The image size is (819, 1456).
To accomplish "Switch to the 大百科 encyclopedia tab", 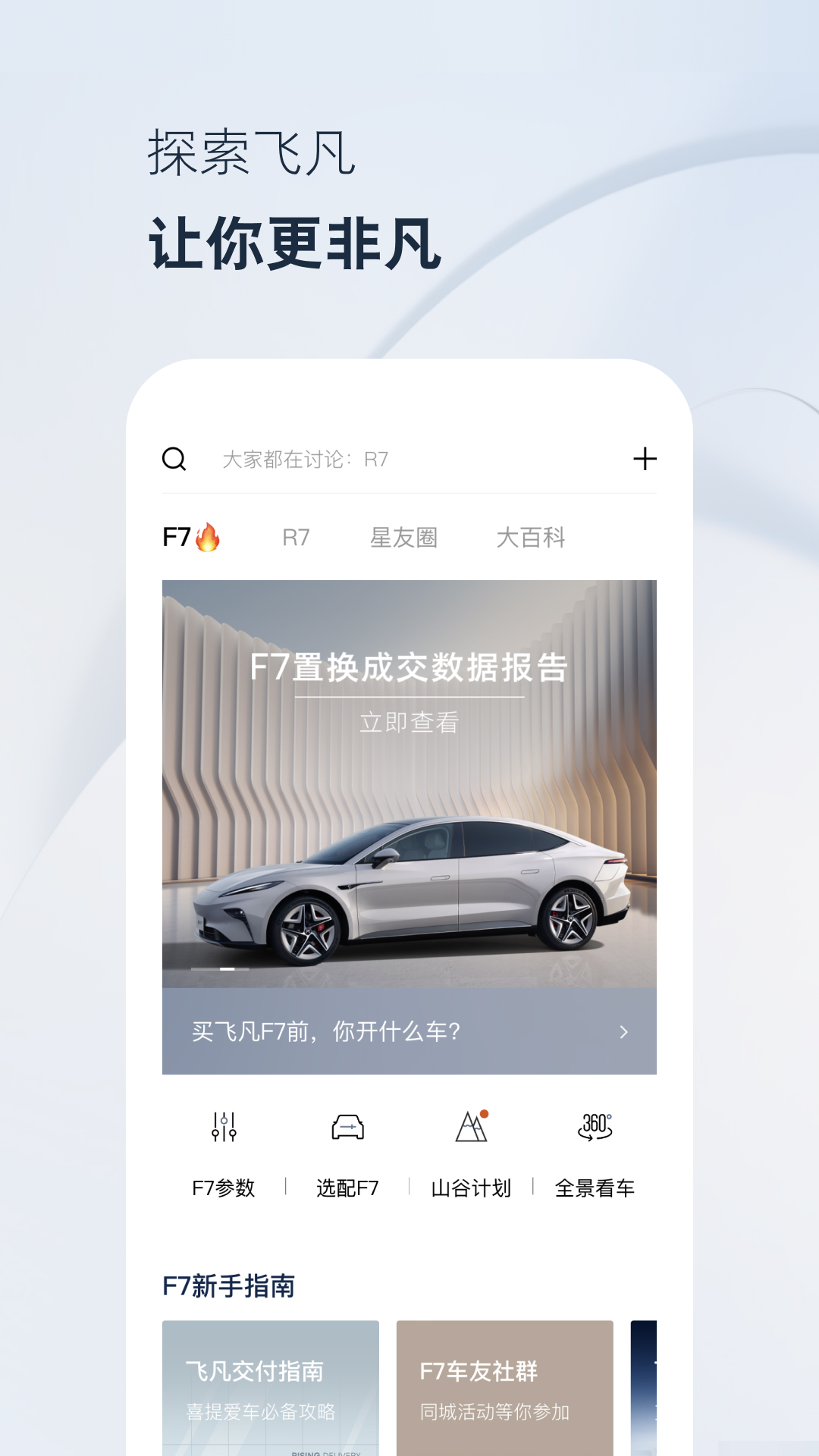I will (x=532, y=537).
